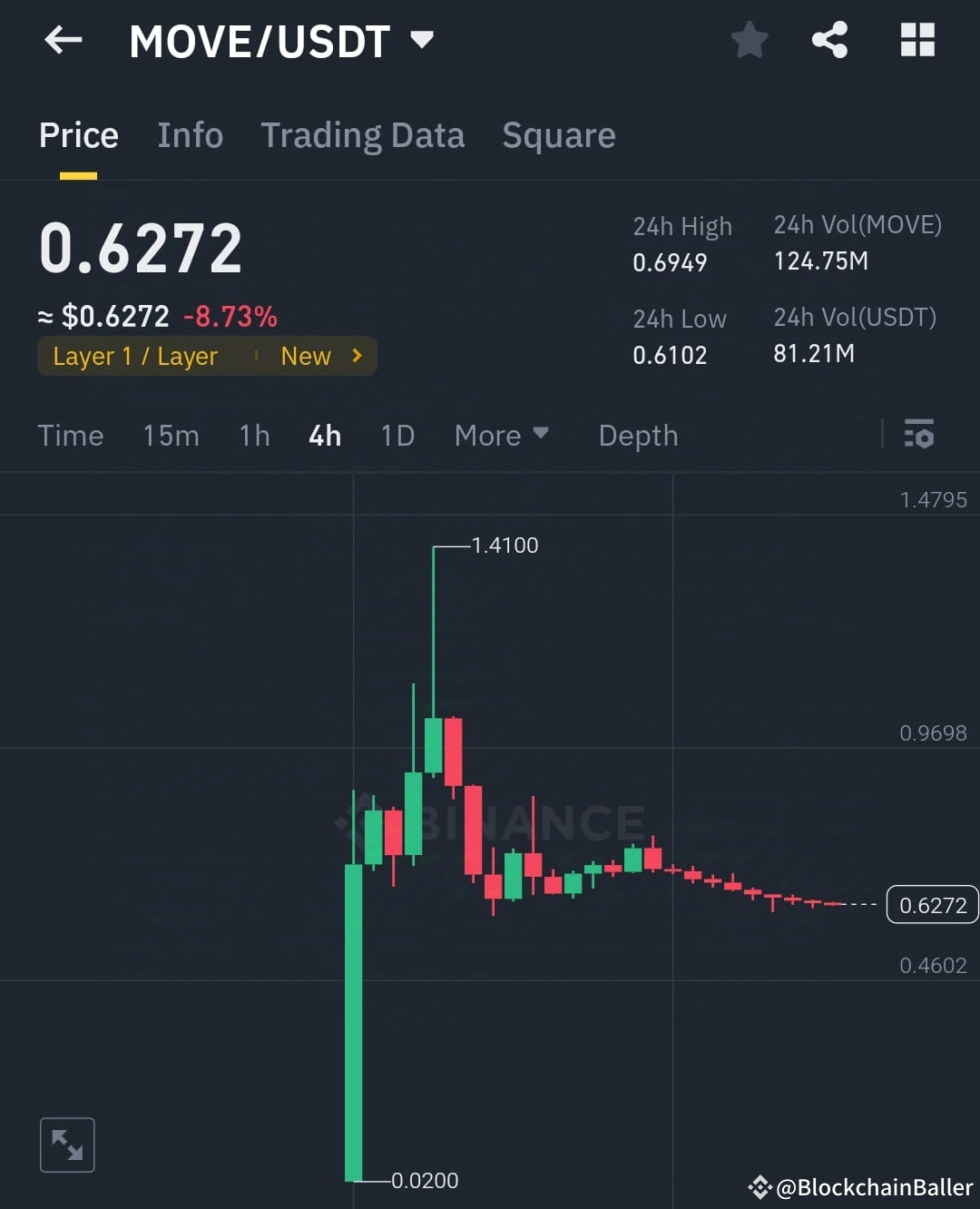Open chart settings icon beside Depth

919,436
